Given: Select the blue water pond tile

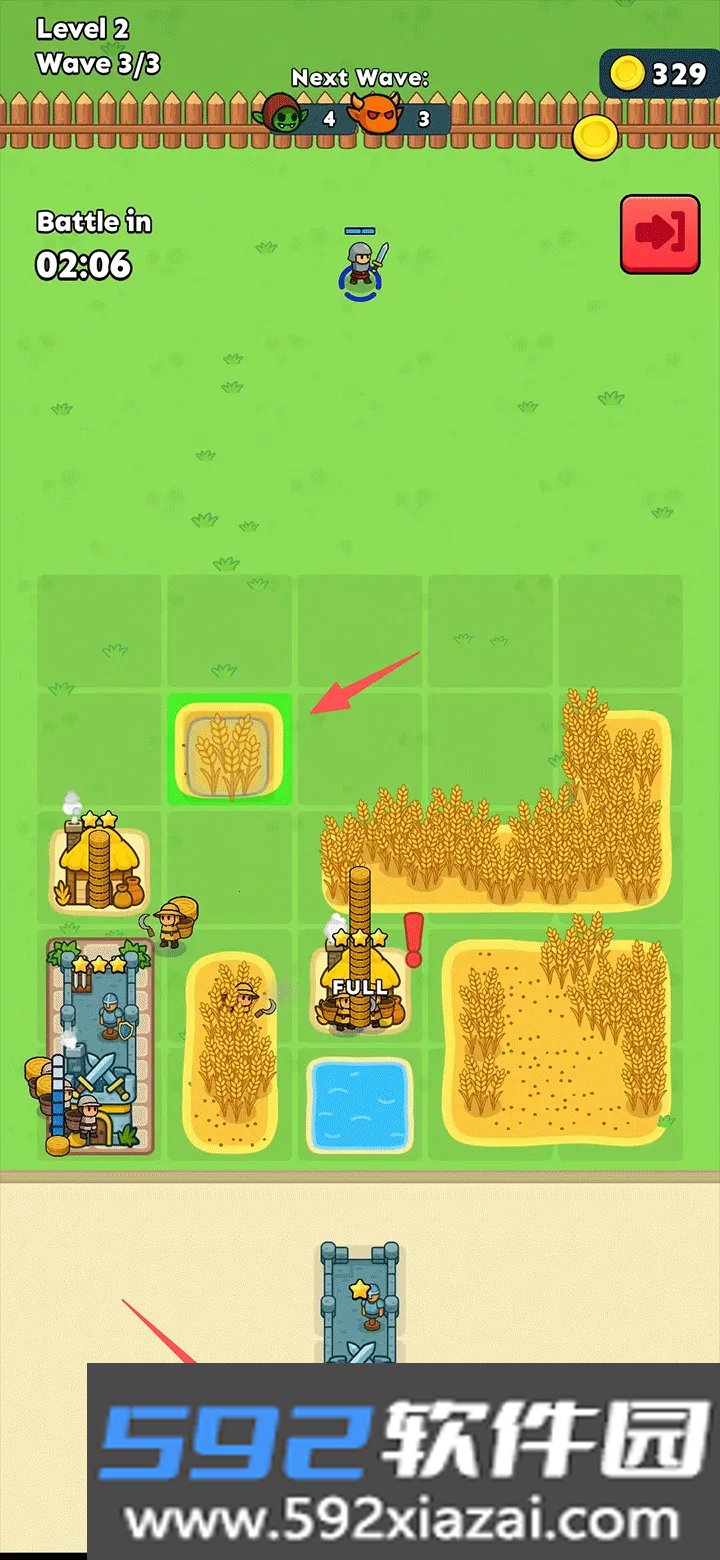Looking at the screenshot, I should click(x=359, y=1105).
